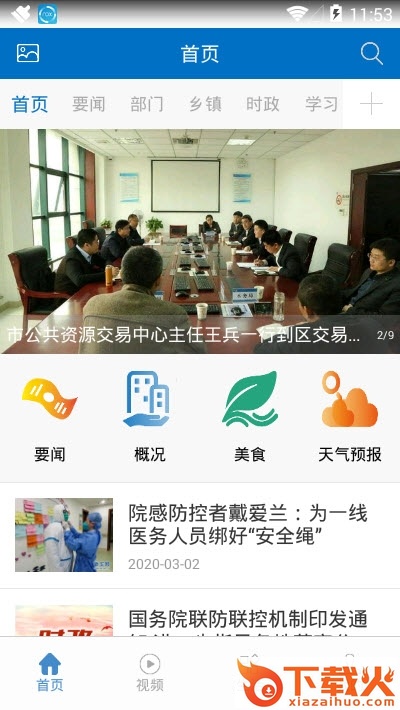Image resolution: width=400 pixels, height=710 pixels.
Task: Tap the 首页 bottom navigation item
Action: [x=50, y=673]
